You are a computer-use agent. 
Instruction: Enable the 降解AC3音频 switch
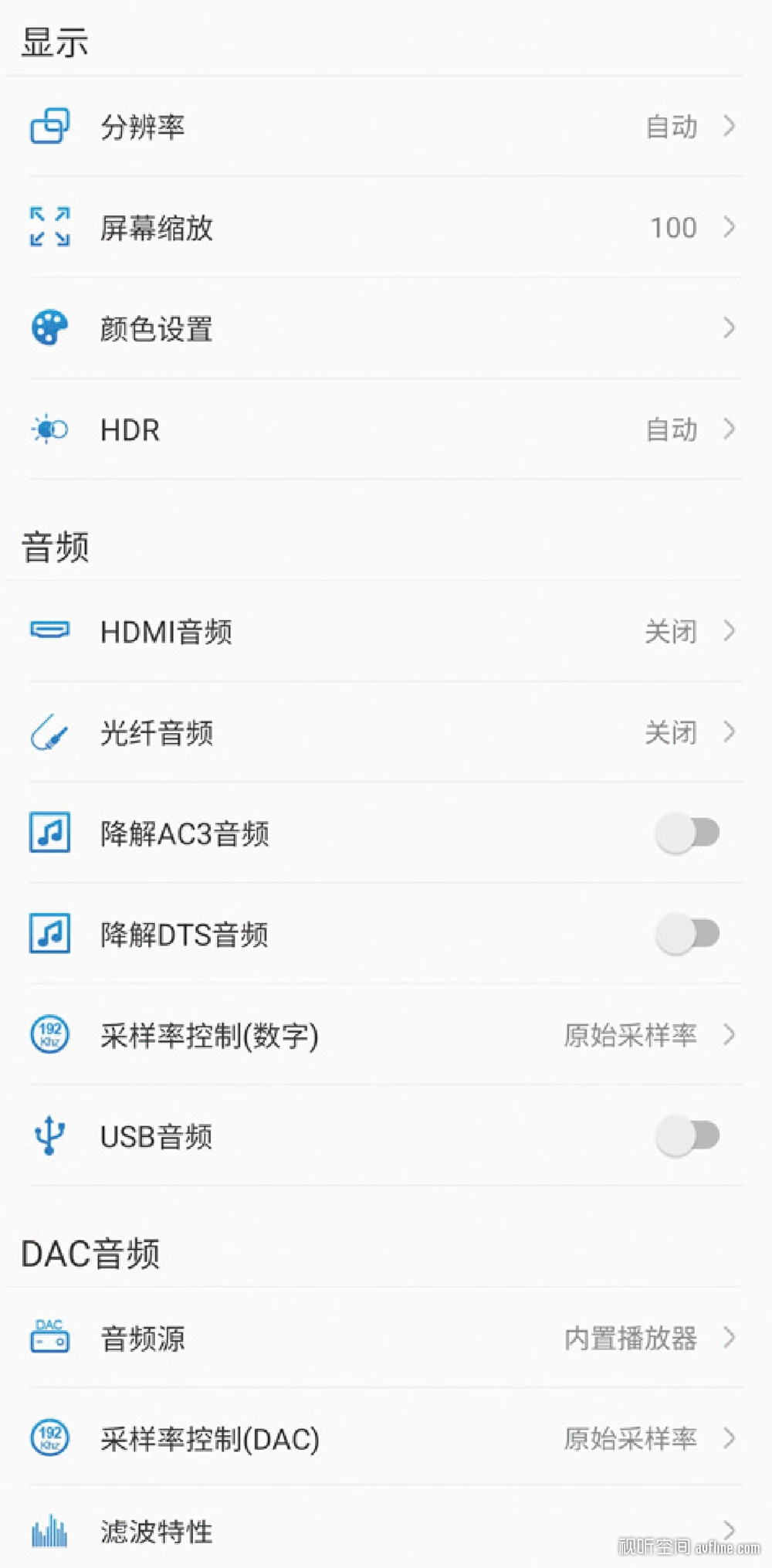687,833
